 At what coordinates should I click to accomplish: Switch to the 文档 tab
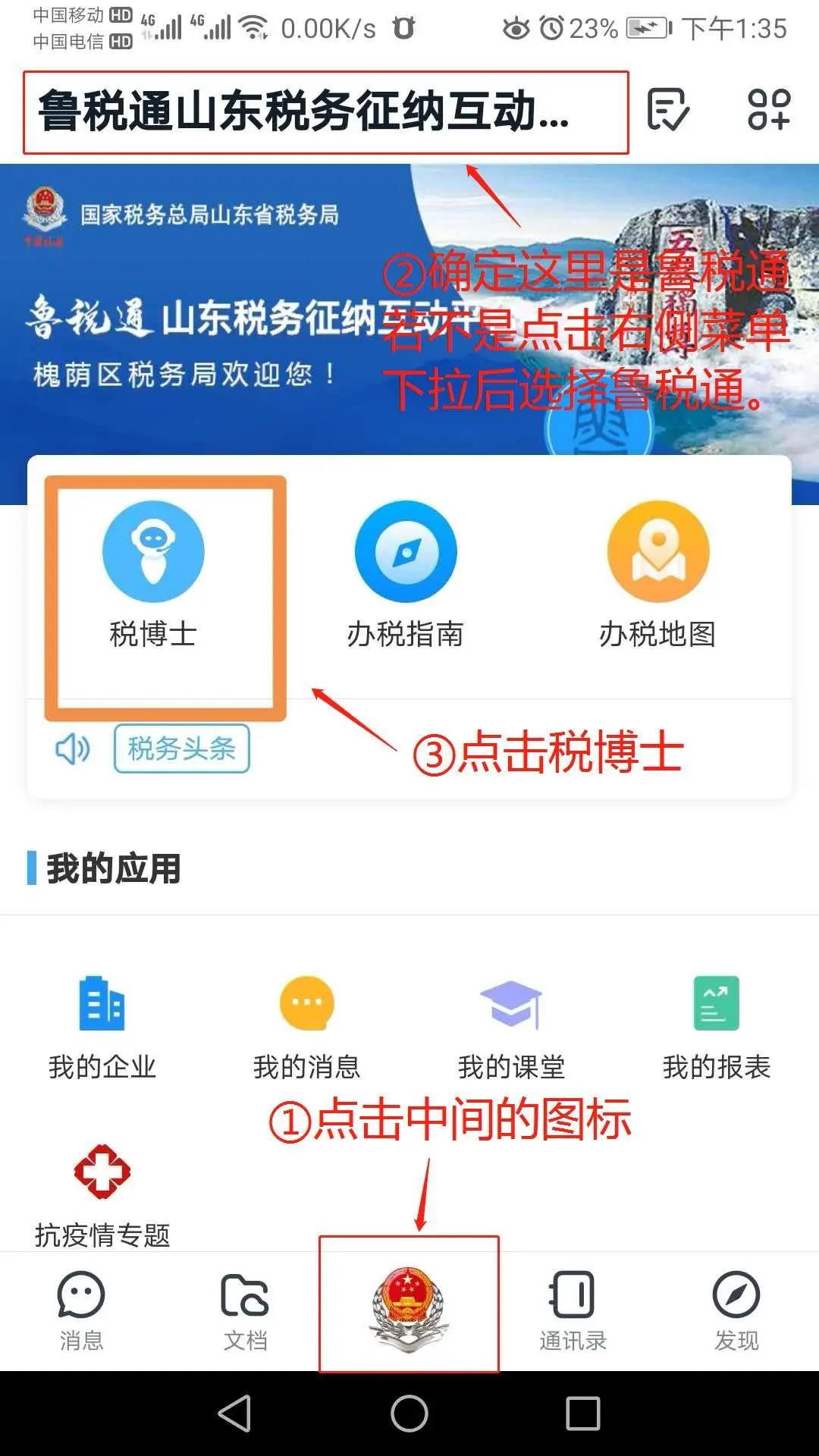click(x=245, y=1311)
